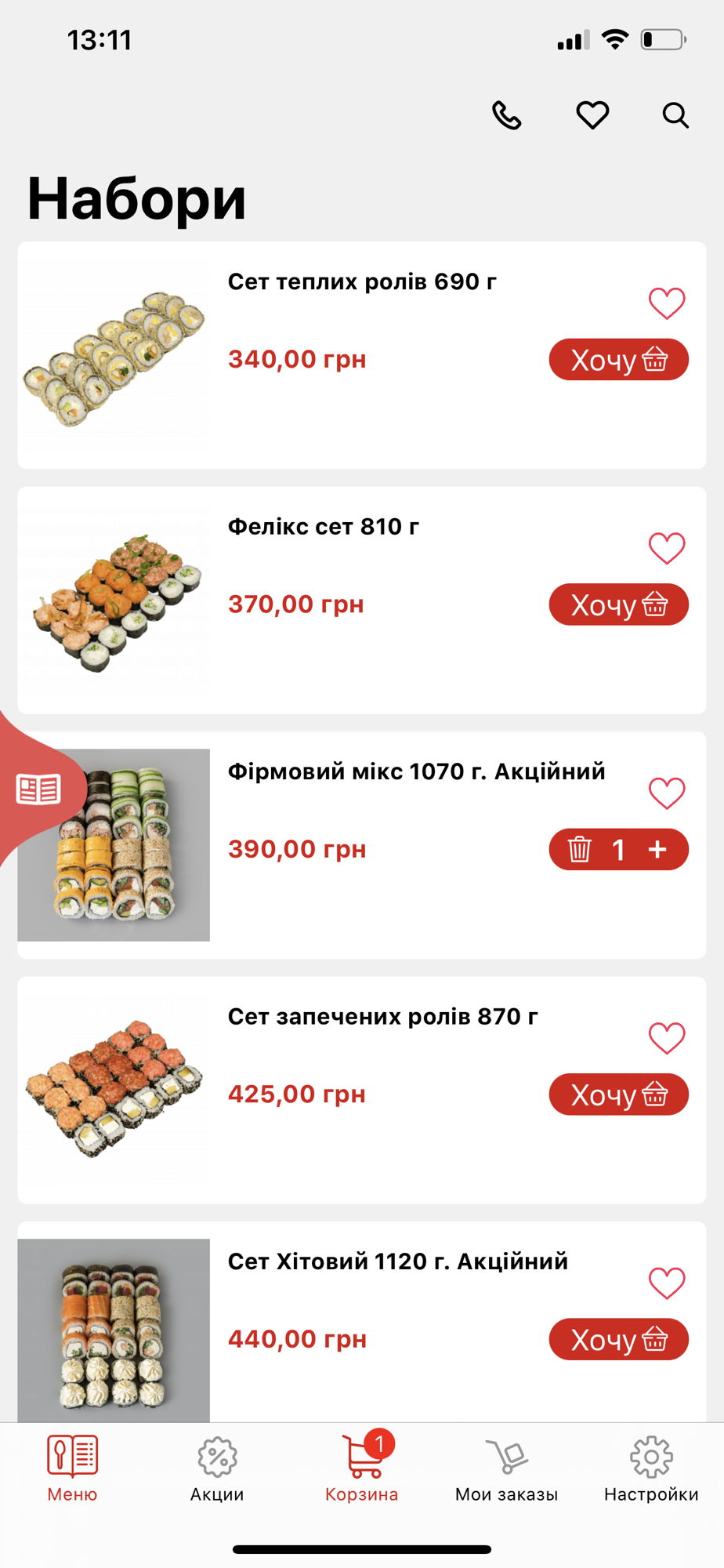The image size is (724, 1568).
Task: Add Фелікс сет to the basket
Action: [618, 604]
